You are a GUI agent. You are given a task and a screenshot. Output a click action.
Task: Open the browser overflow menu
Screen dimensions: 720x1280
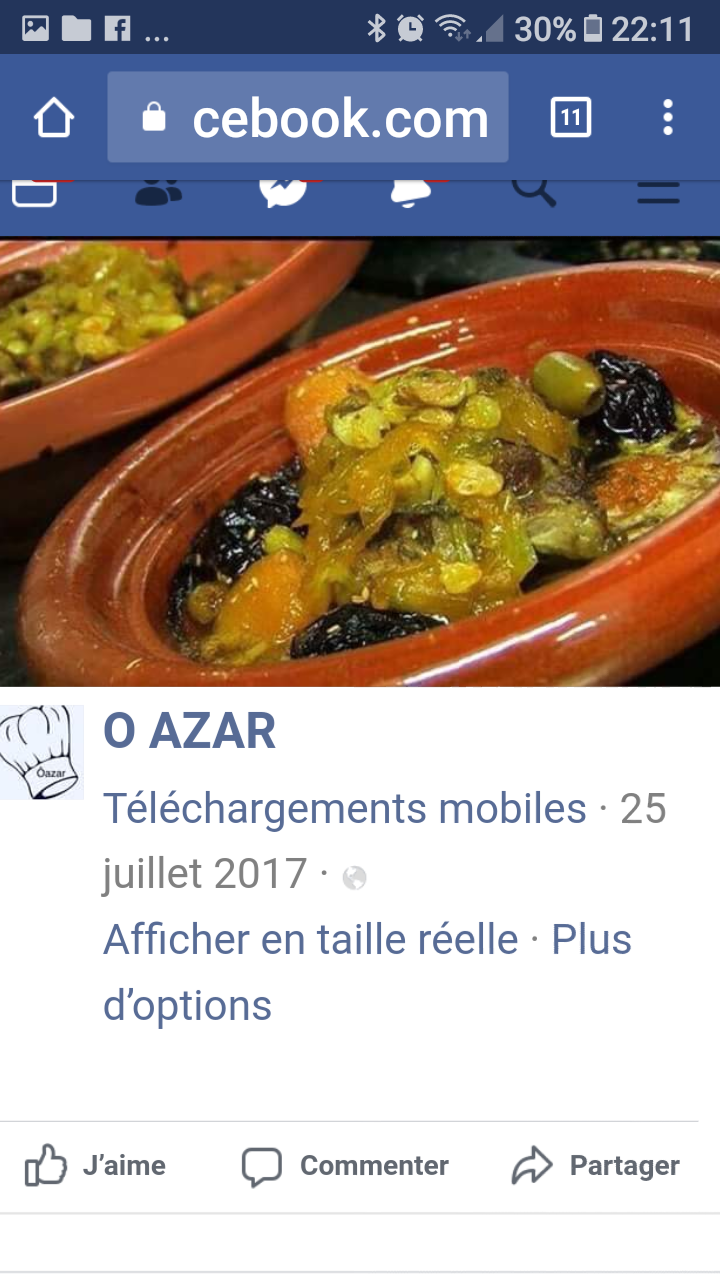tap(668, 119)
